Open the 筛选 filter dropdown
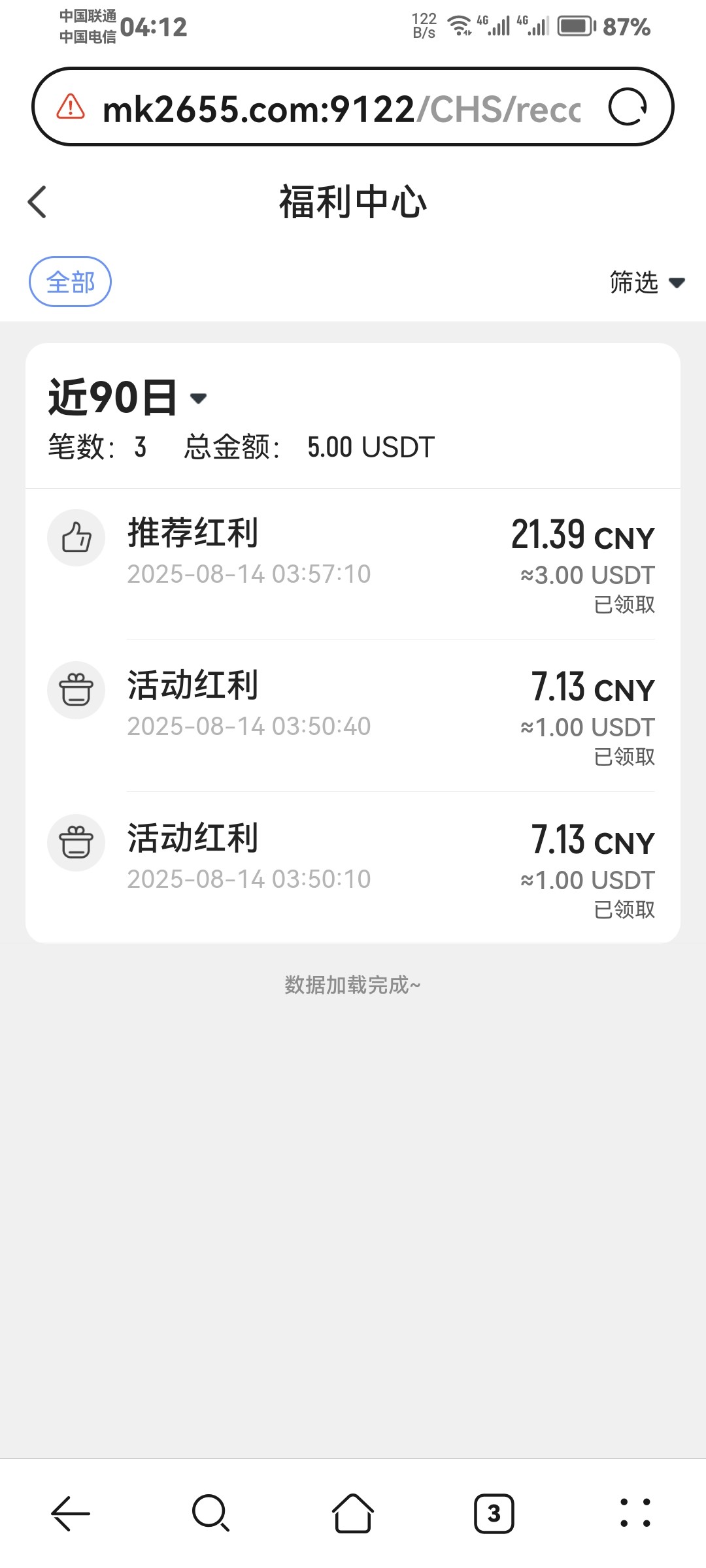Screen dimensions: 706x1568 click(646, 283)
